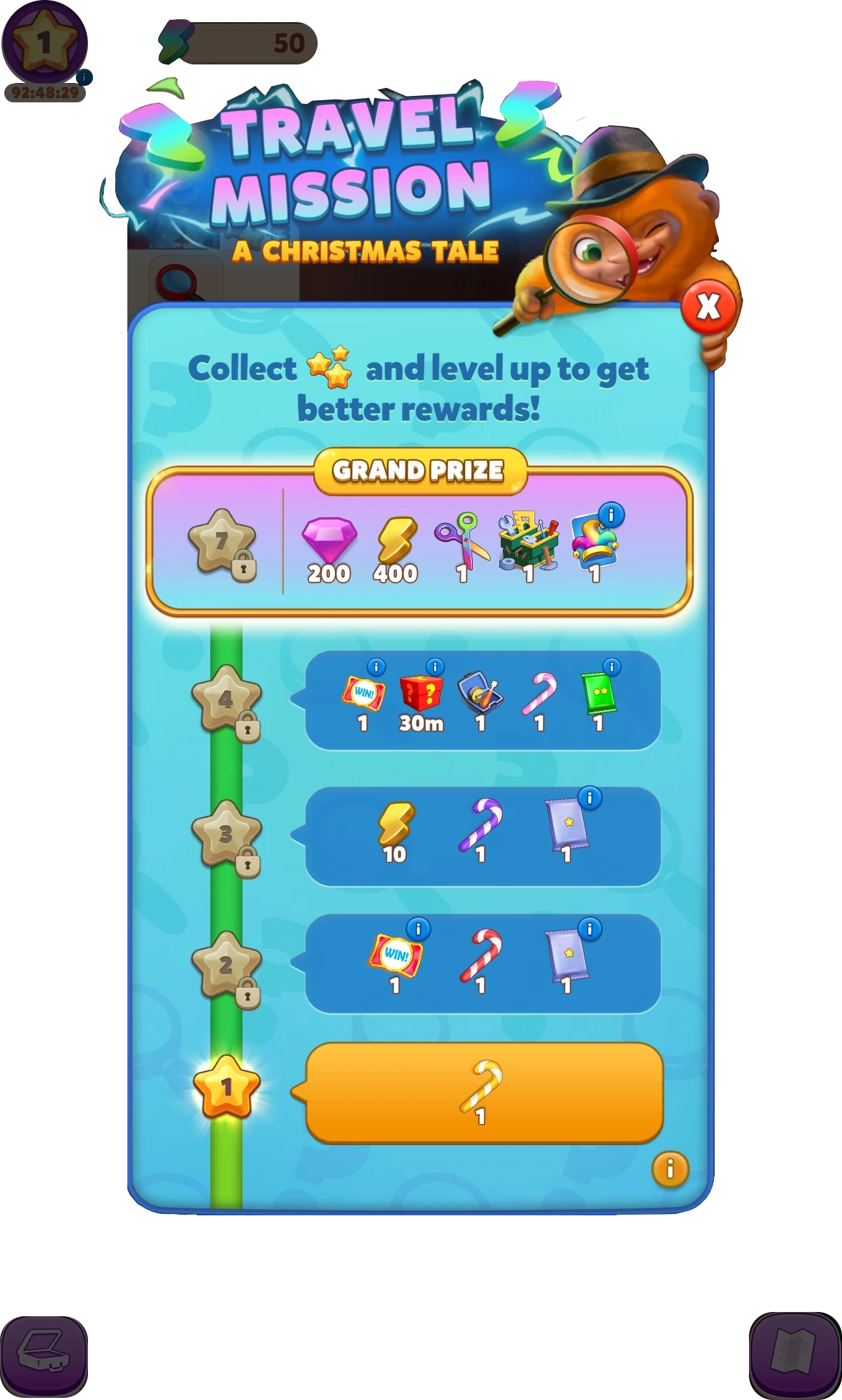Screen dimensions: 842x1400
Task: Close the Travel Mission popup
Action: point(708,307)
